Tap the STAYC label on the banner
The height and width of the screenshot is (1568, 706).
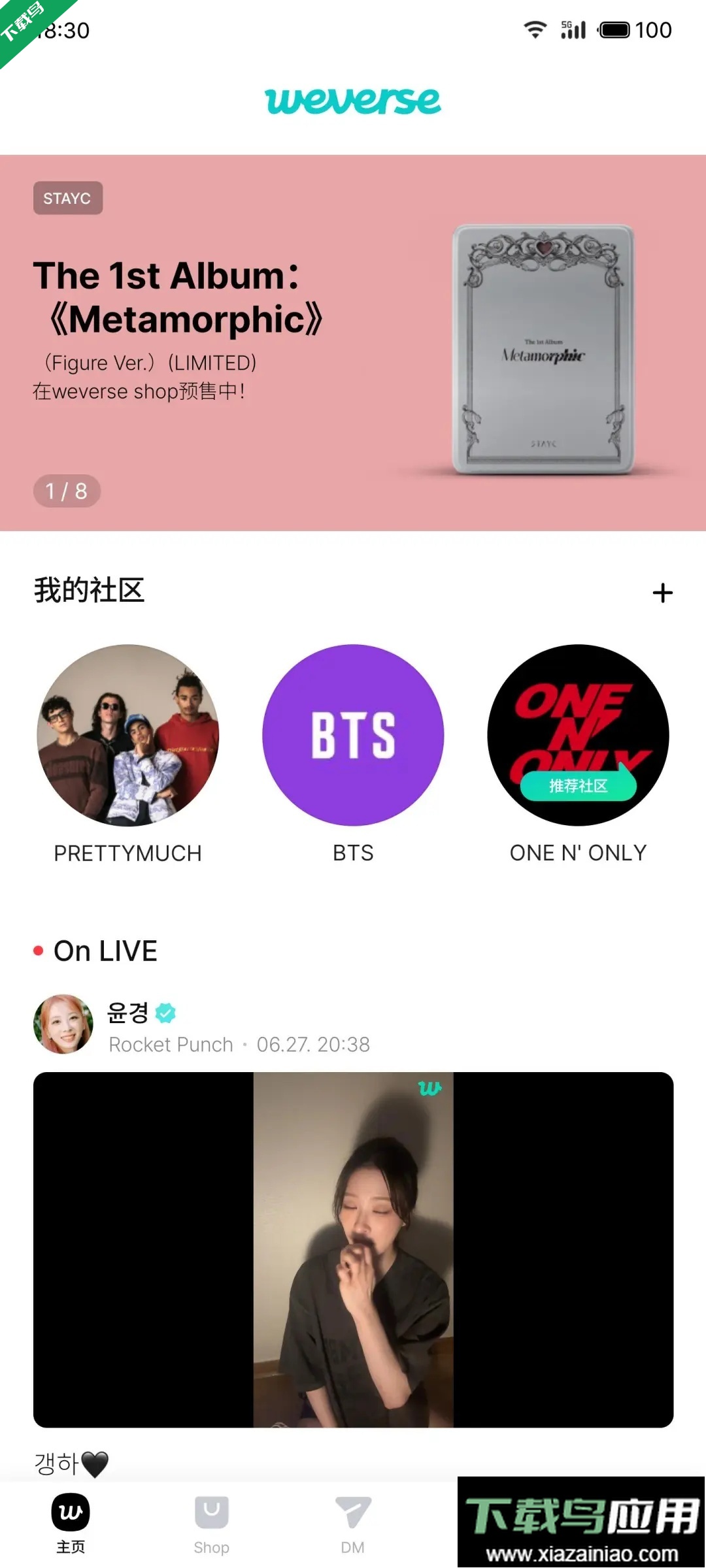click(67, 198)
